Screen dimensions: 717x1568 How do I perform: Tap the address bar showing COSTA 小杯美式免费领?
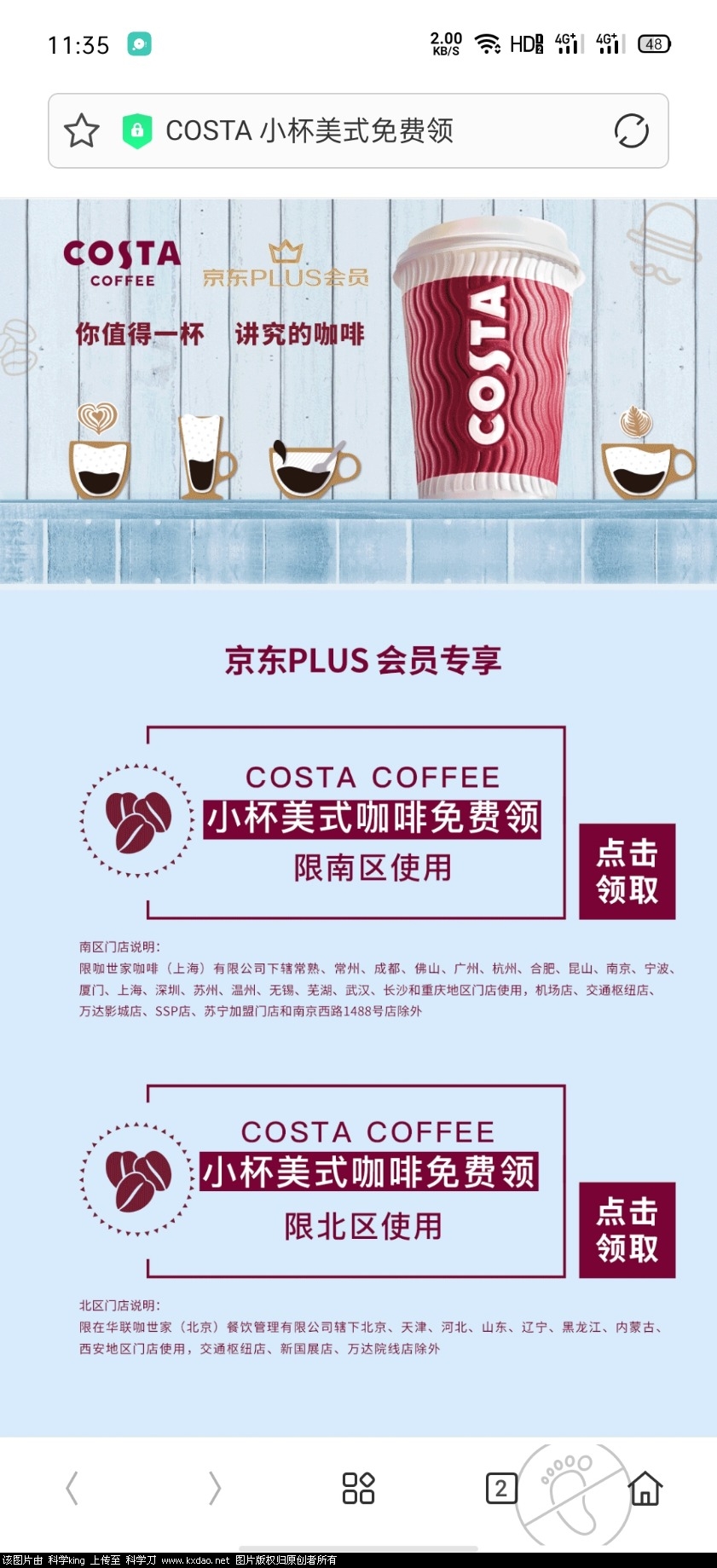341,130
